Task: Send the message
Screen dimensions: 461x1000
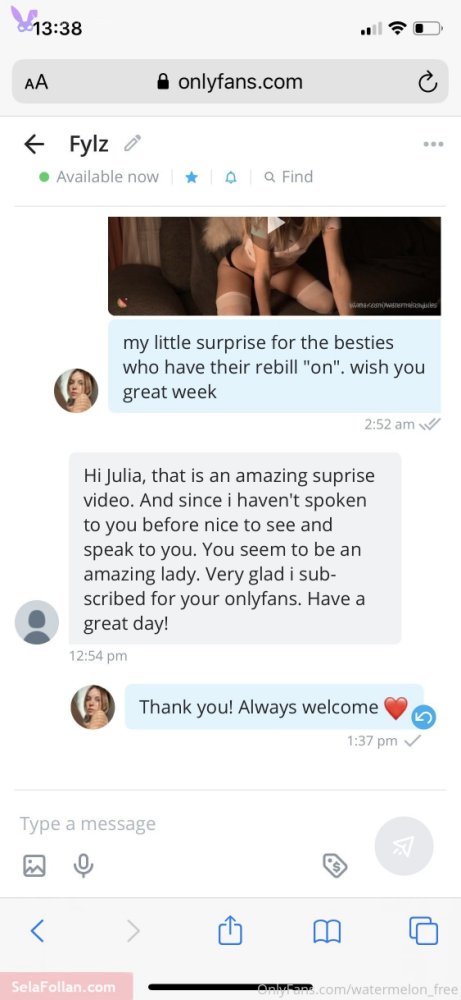Action: pyautogui.click(x=404, y=846)
